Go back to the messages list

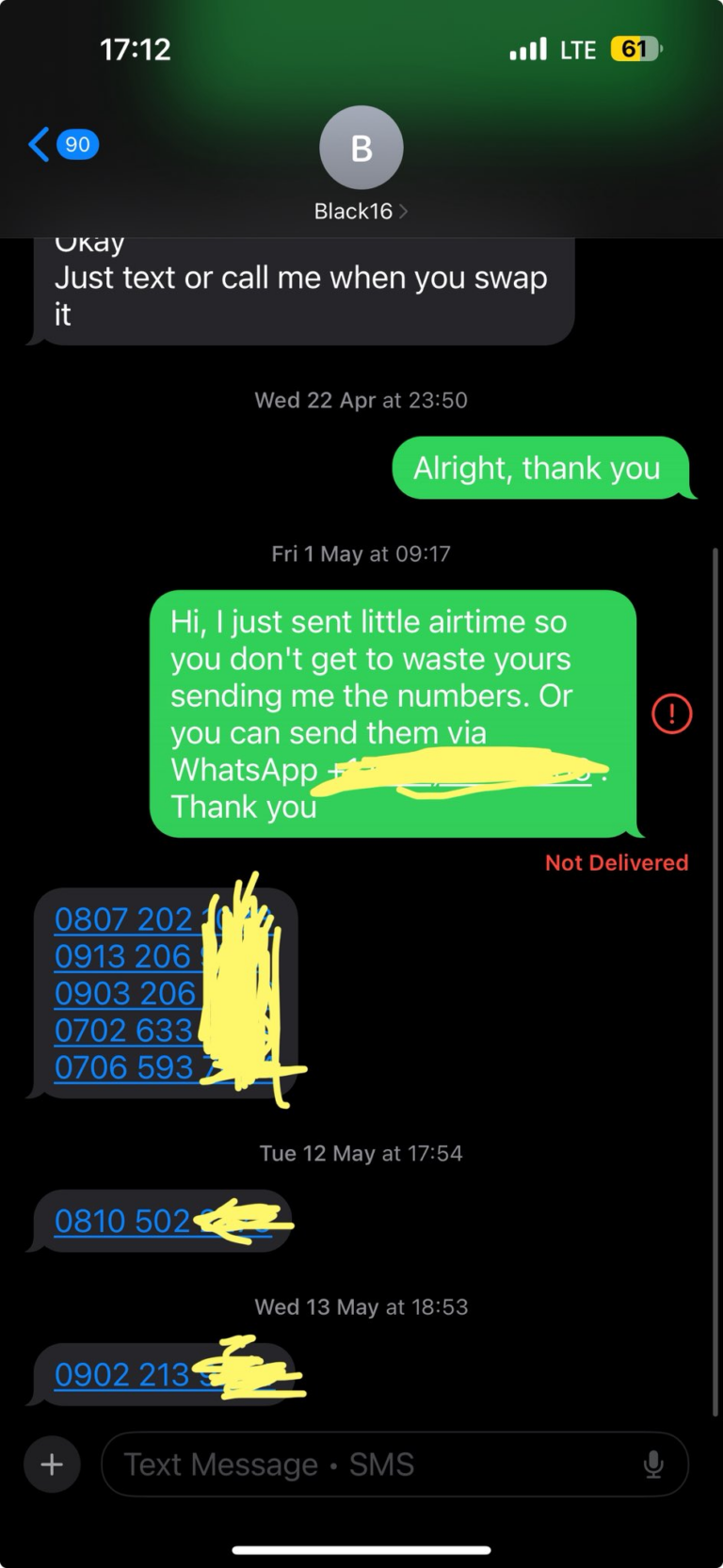pyautogui.click(x=63, y=145)
